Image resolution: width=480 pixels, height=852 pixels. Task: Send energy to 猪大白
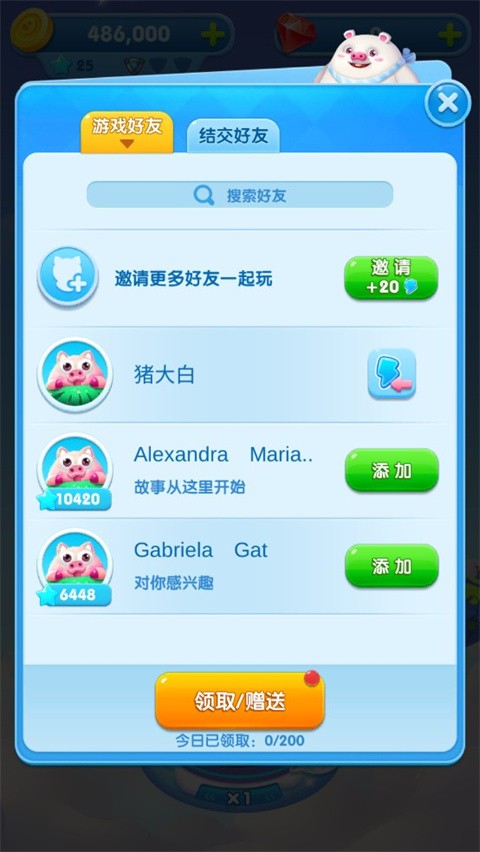click(x=392, y=374)
